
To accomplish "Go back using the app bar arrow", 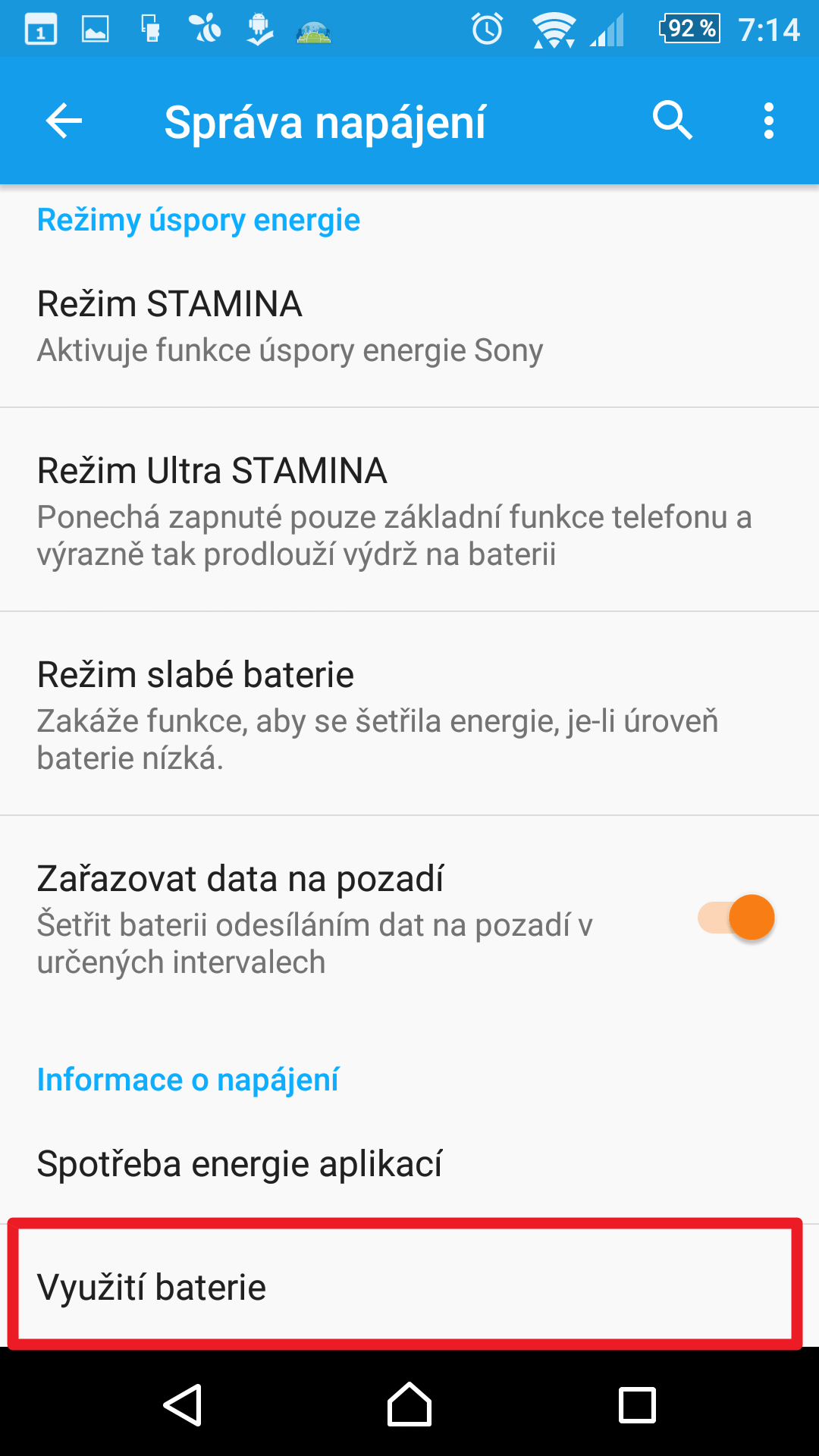I will (64, 121).
